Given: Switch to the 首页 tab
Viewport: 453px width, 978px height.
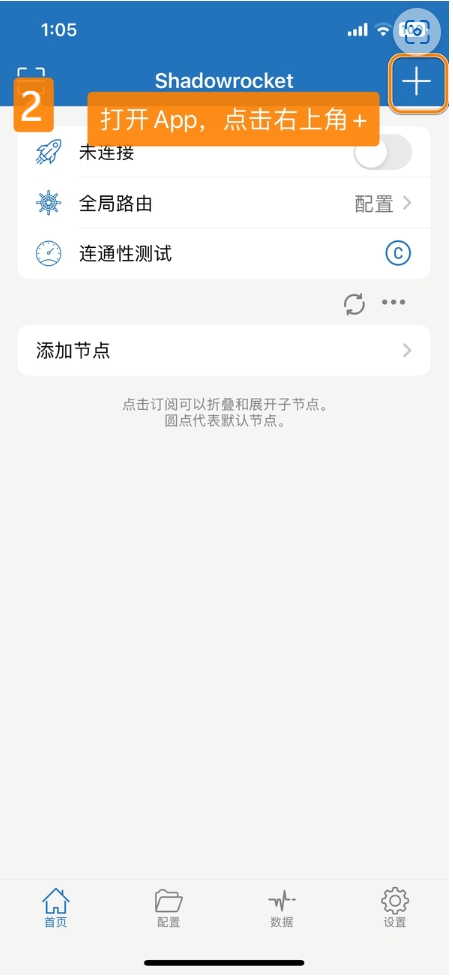Looking at the screenshot, I should click(x=56, y=908).
